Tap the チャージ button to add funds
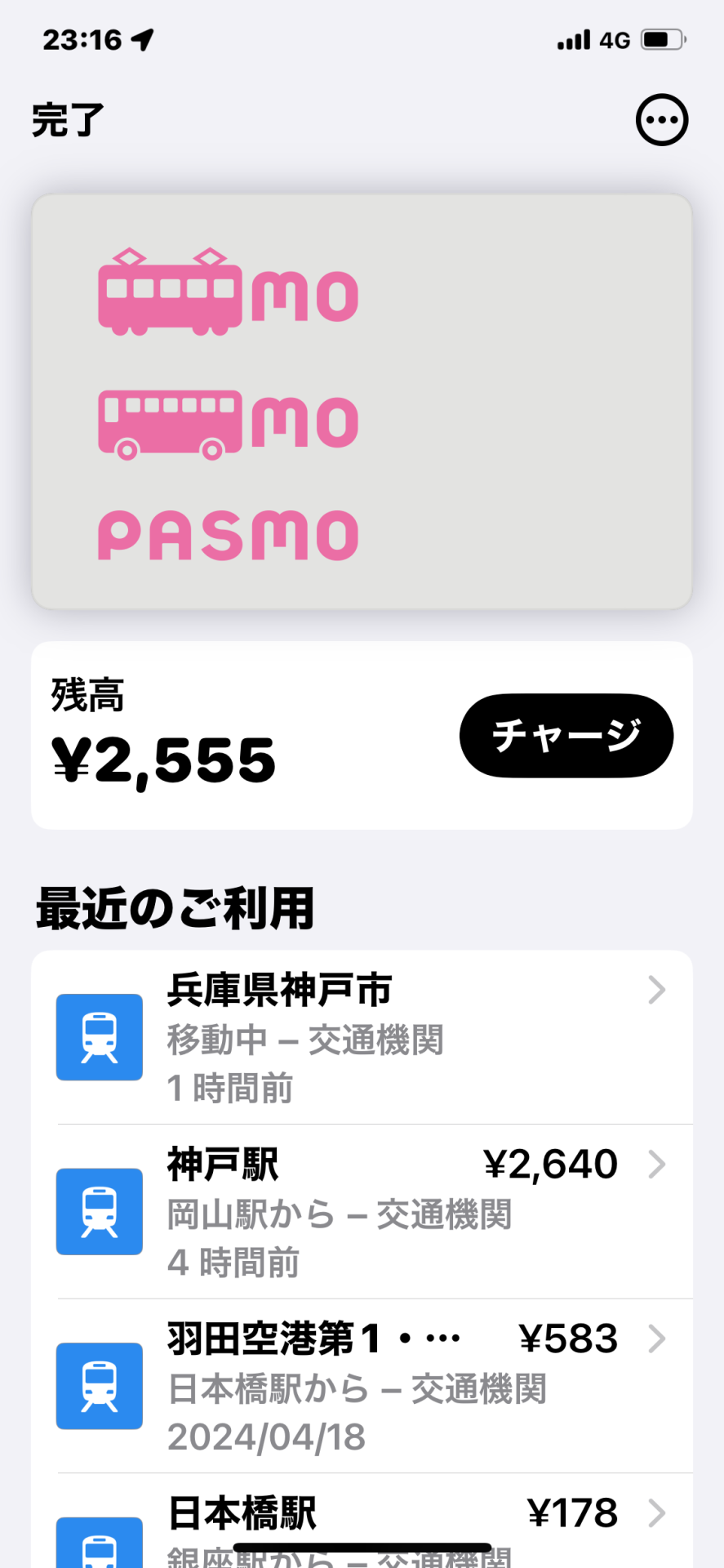 (x=566, y=735)
